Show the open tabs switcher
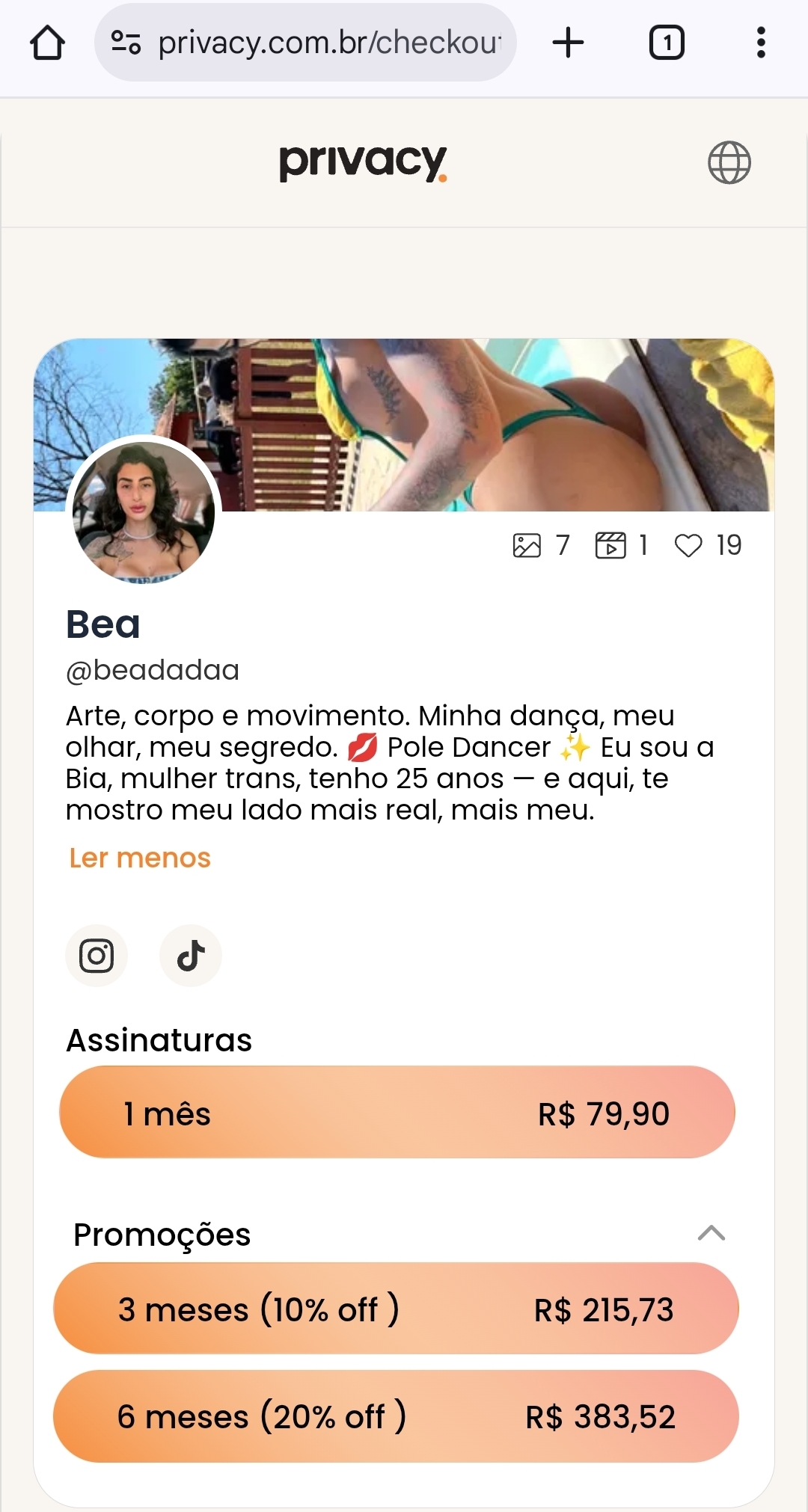808x1512 pixels. tap(666, 43)
